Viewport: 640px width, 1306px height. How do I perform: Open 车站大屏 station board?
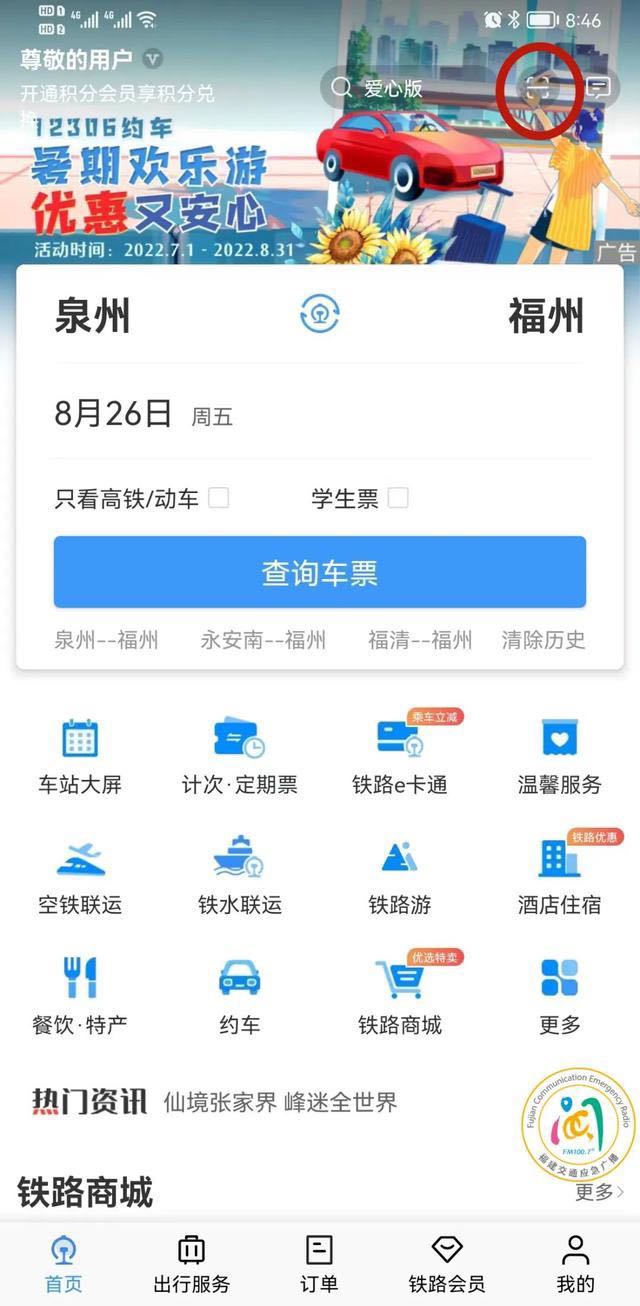tap(80, 755)
